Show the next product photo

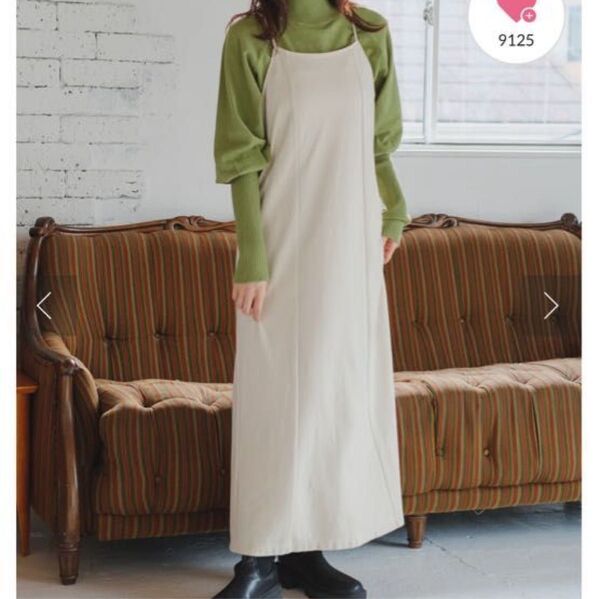(x=551, y=306)
